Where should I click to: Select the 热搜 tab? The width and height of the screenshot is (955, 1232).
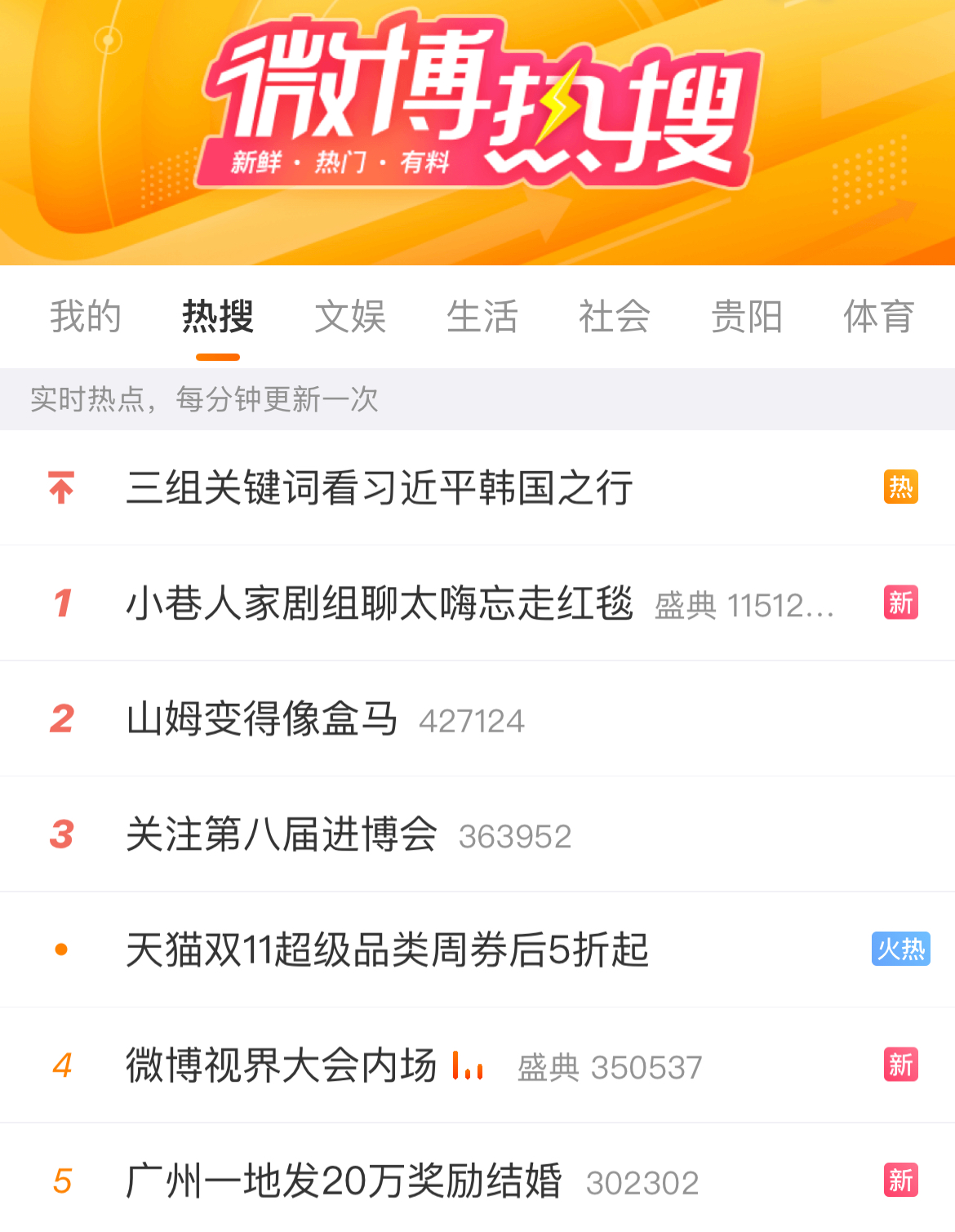(218, 317)
